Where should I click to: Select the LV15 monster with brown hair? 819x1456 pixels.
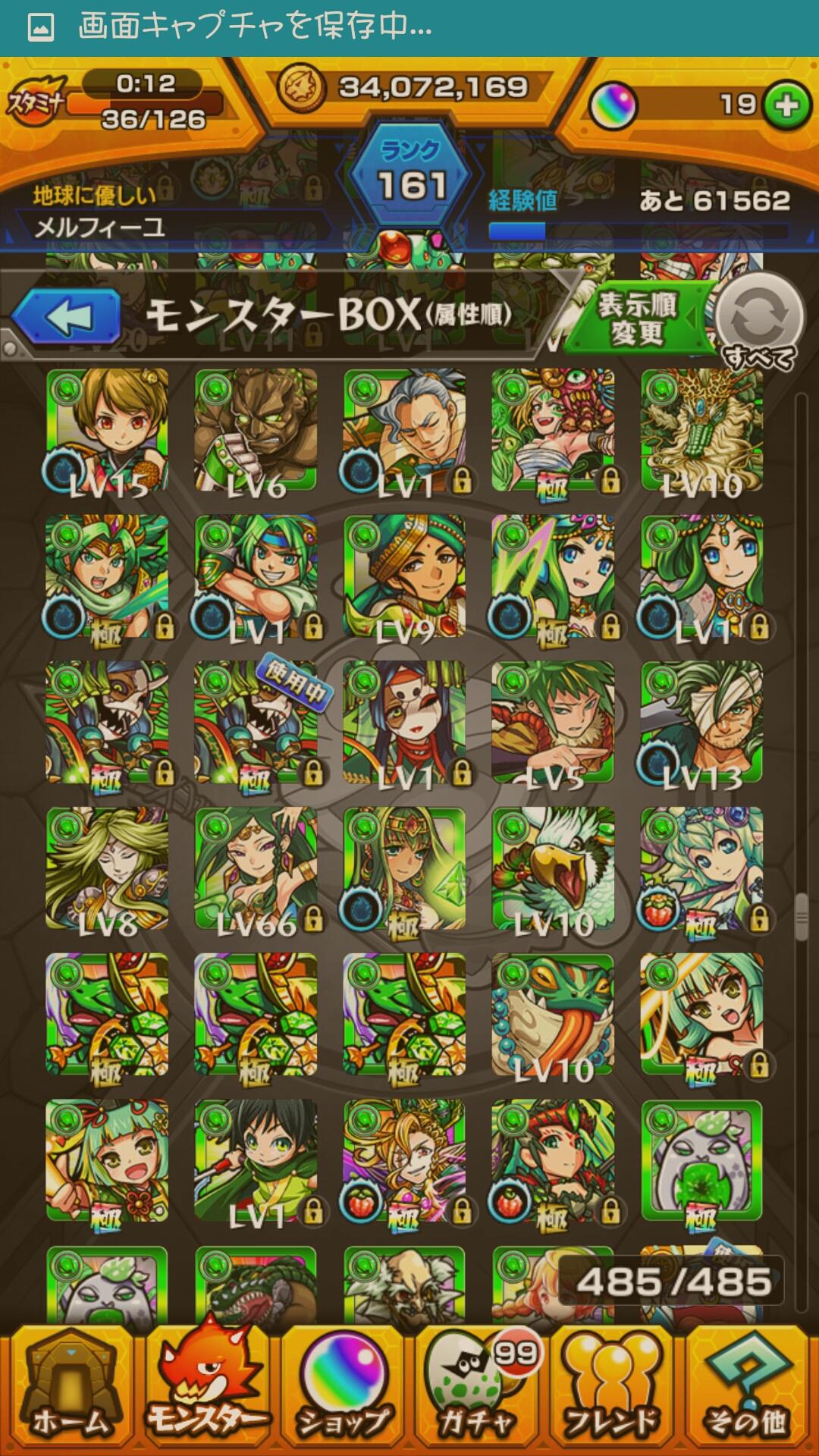[x=107, y=431]
